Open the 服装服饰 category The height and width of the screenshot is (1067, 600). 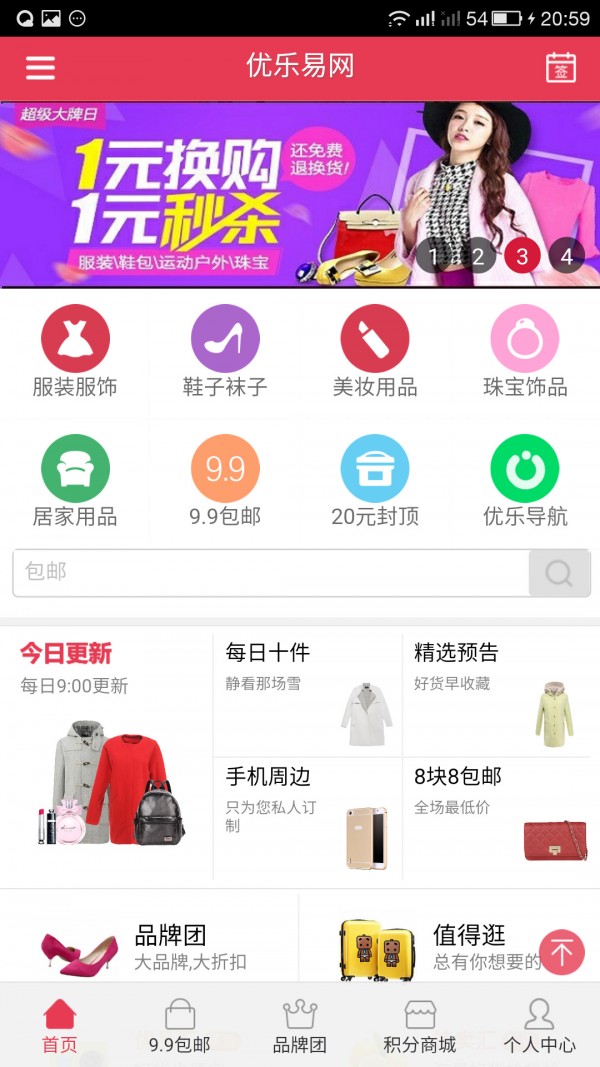click(75, 352)
